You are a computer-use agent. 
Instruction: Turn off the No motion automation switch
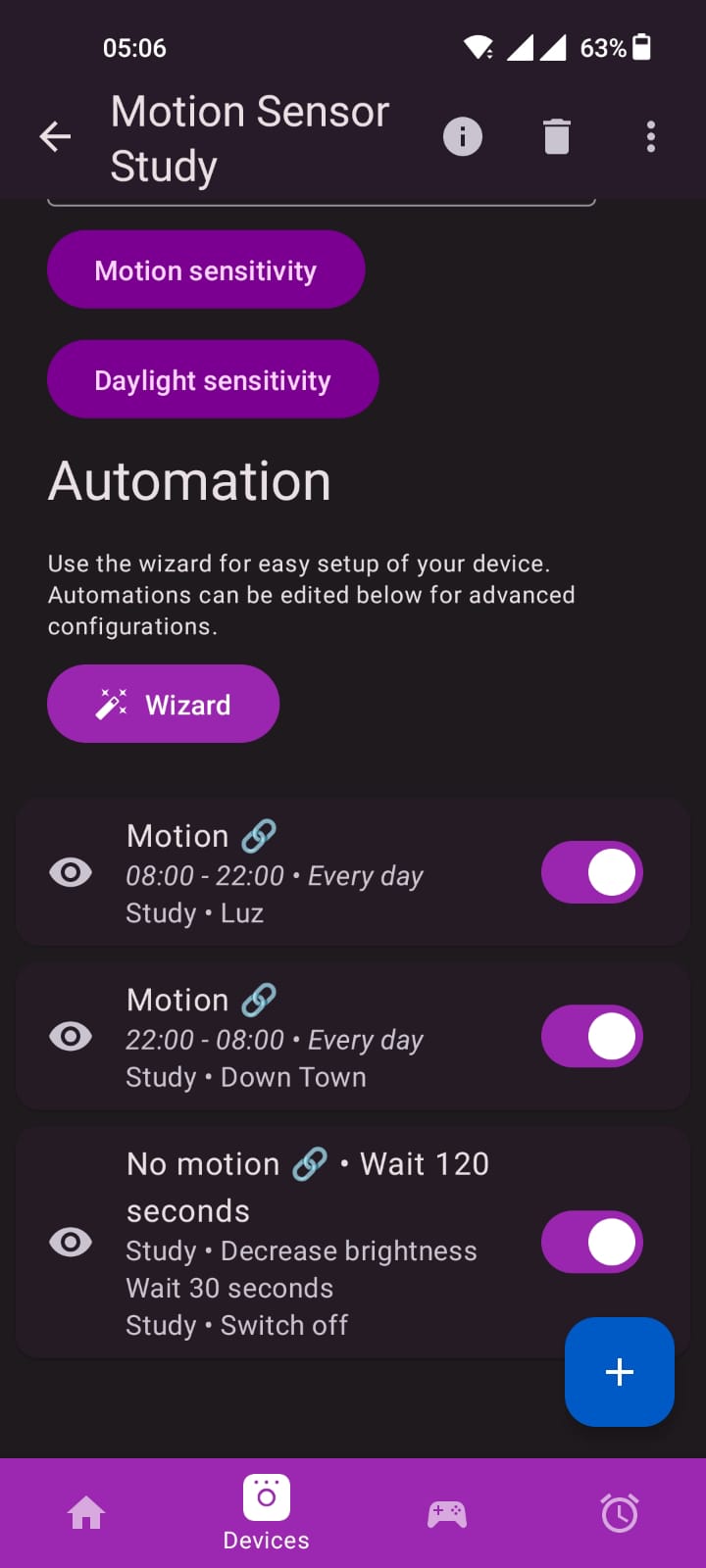coord(592,1242)
